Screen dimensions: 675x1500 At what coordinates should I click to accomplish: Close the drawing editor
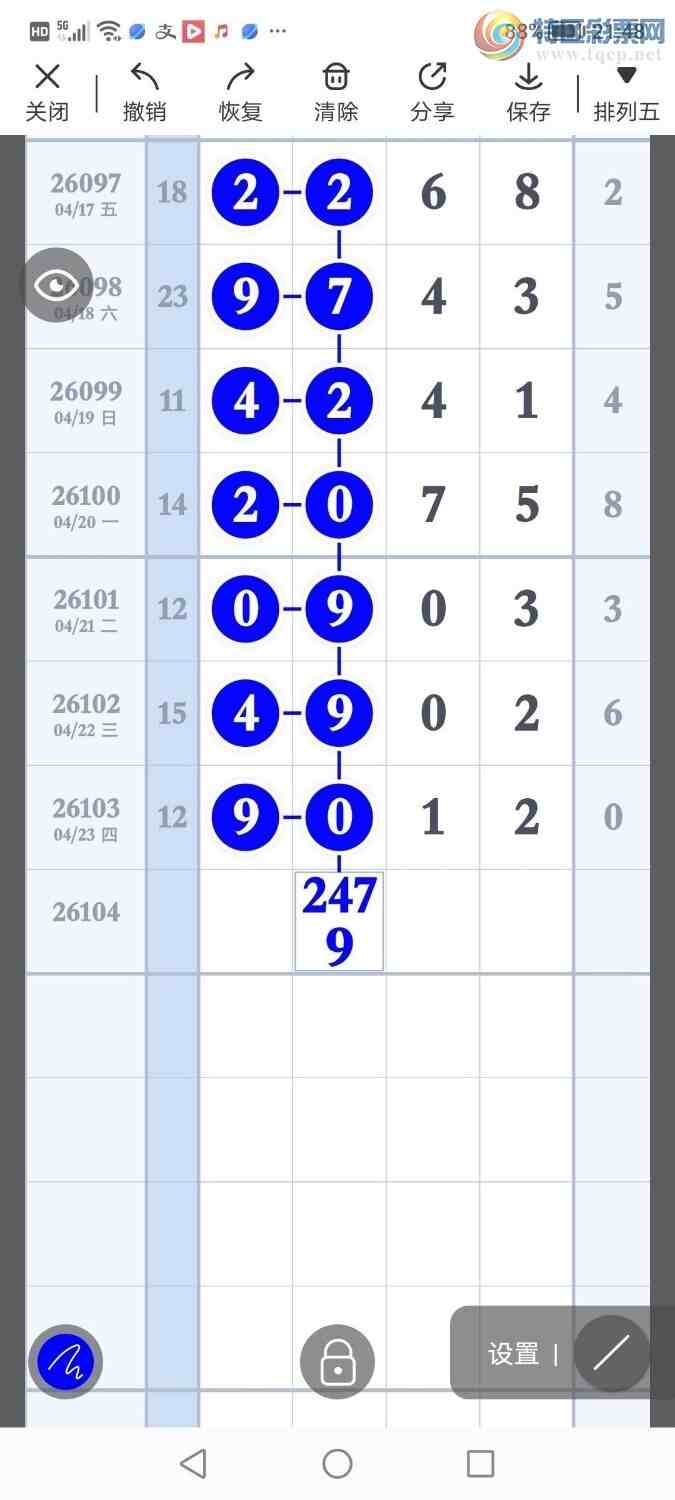click(x=47, y=92)
